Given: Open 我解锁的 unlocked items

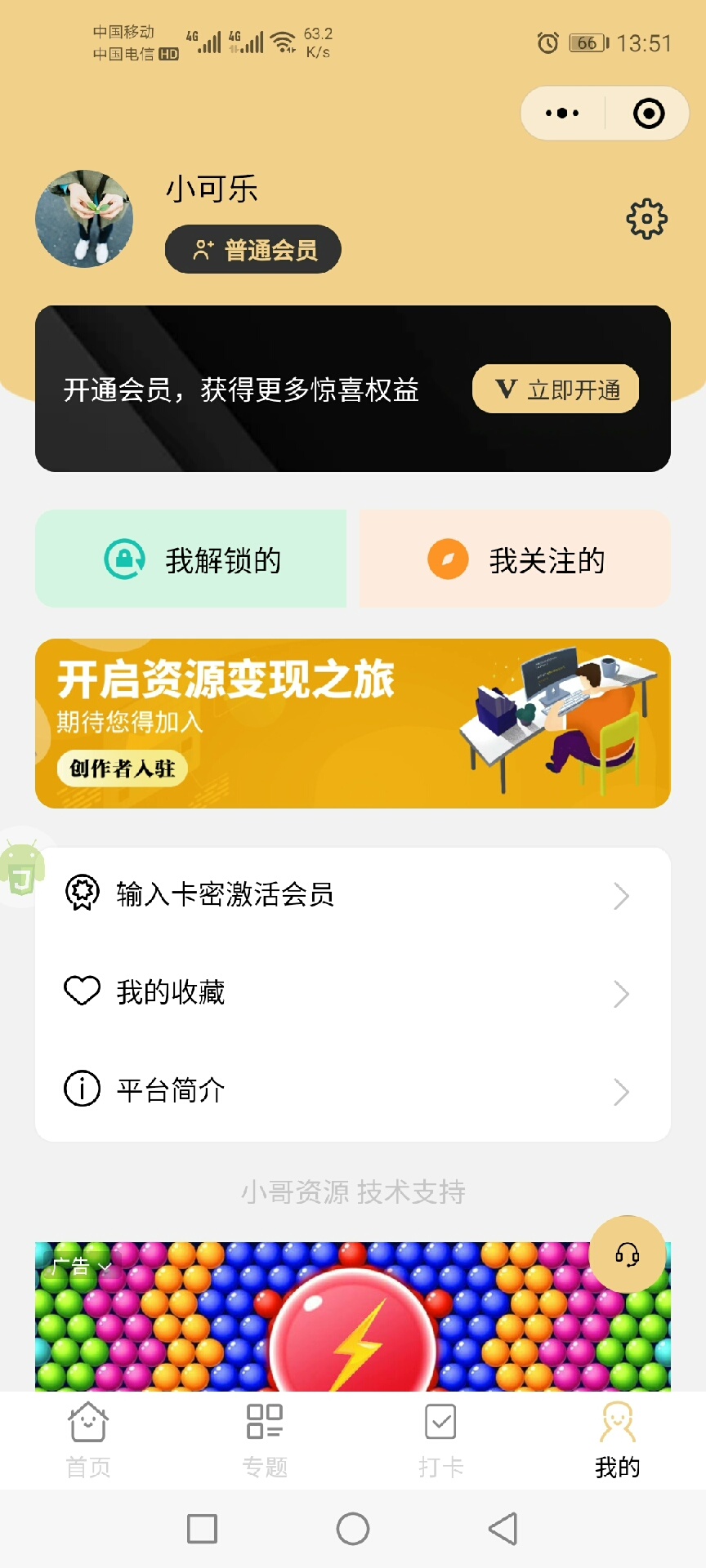Looking at the screenshot, I should 191,559.
